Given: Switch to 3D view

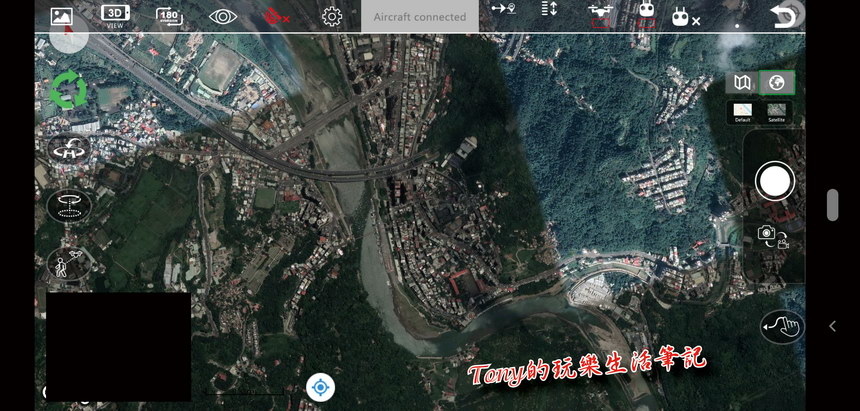Looking at the screenshot, I should [x=115, y=16].
